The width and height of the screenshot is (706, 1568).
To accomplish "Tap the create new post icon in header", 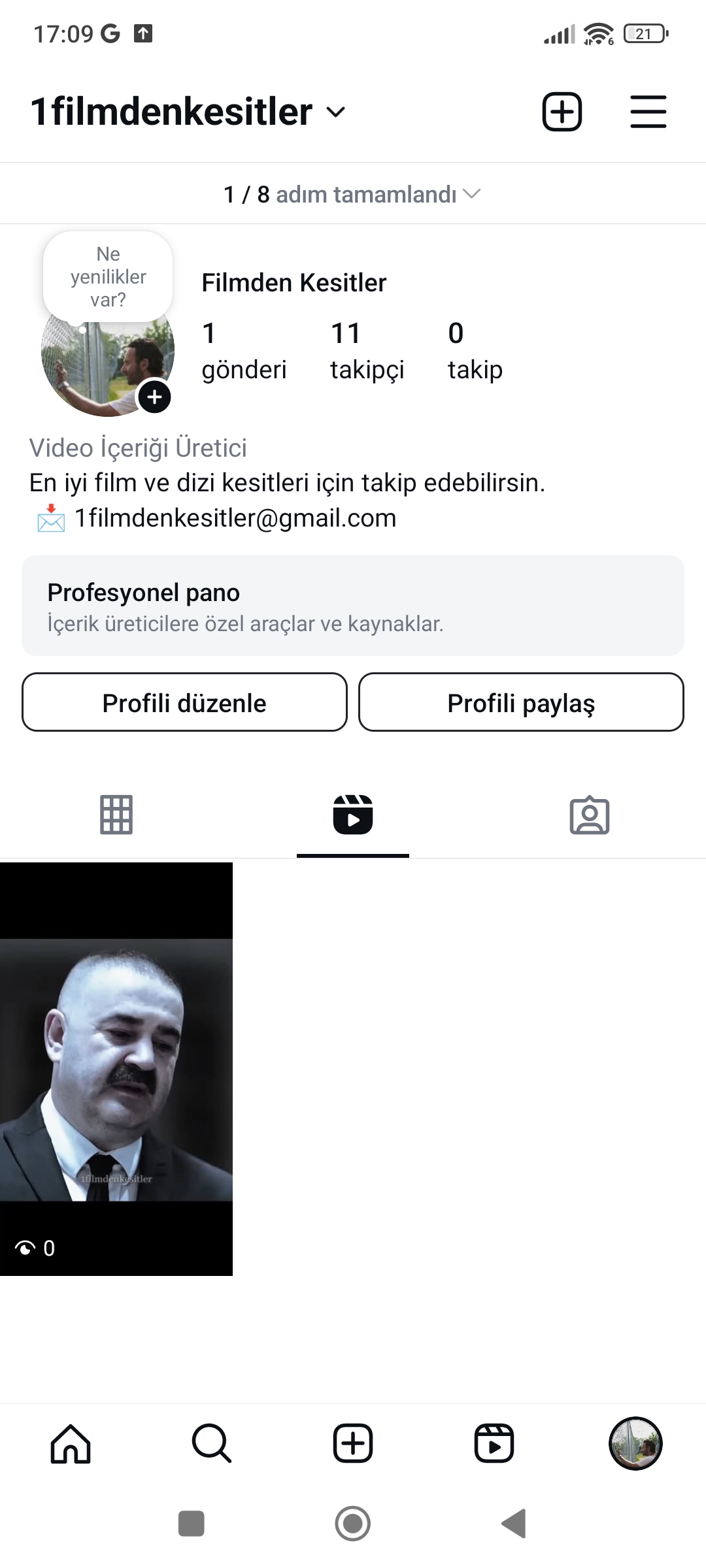I will (x=562, y=112).
